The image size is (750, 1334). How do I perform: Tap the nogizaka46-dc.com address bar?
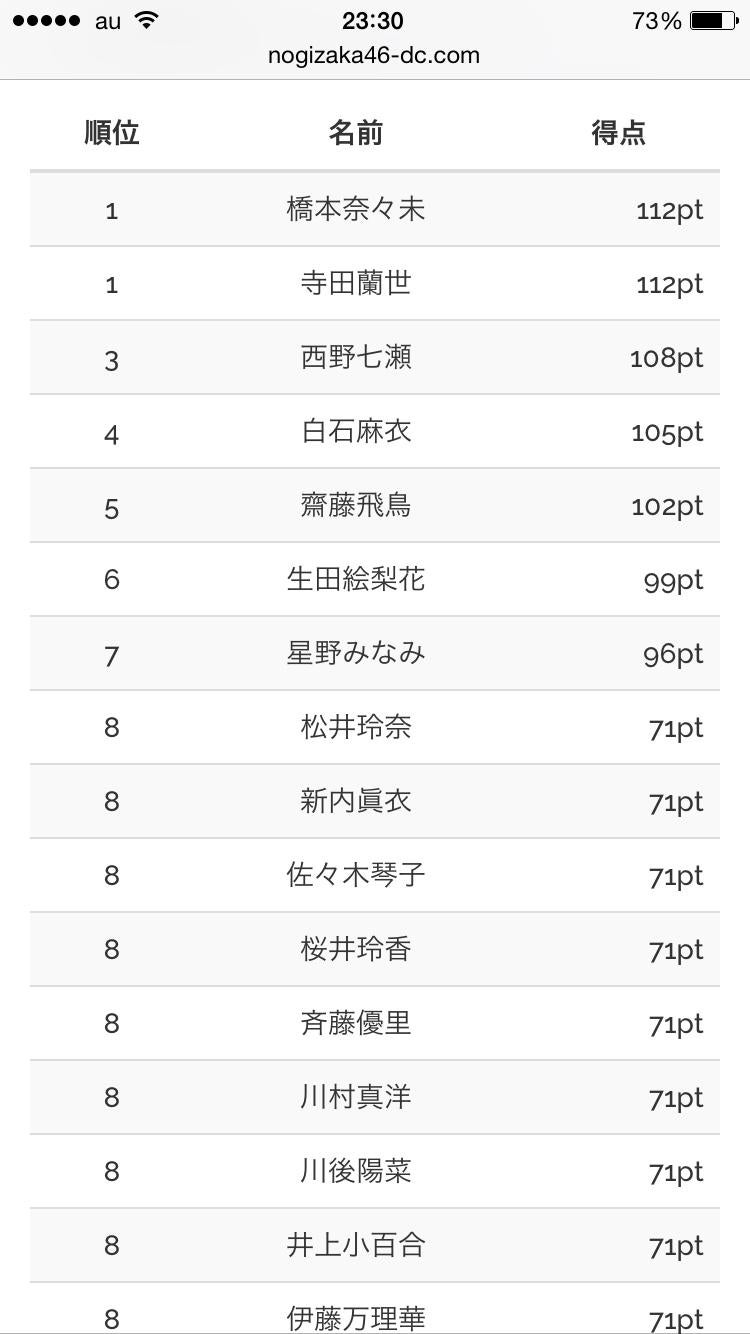374,56
